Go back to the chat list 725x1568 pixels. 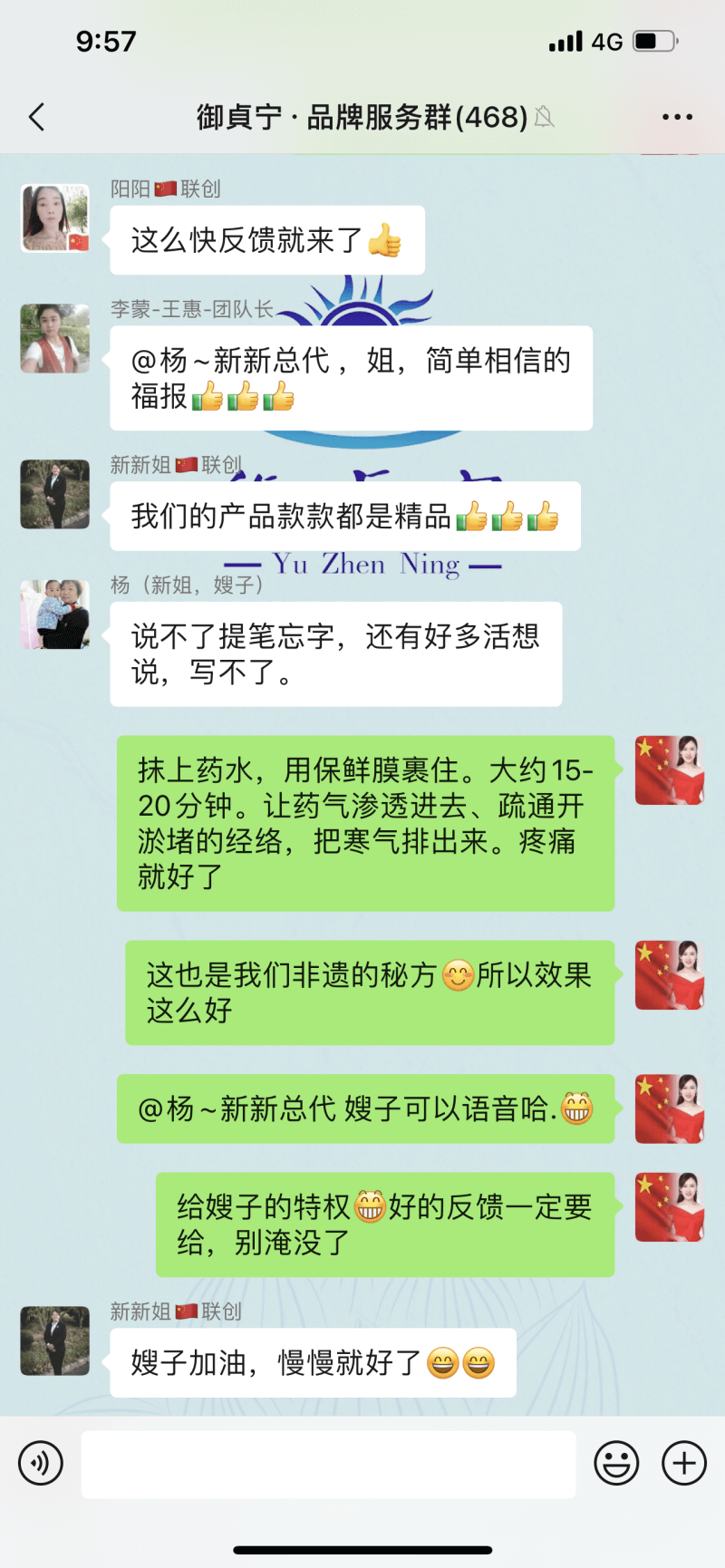tap(37, 117)
